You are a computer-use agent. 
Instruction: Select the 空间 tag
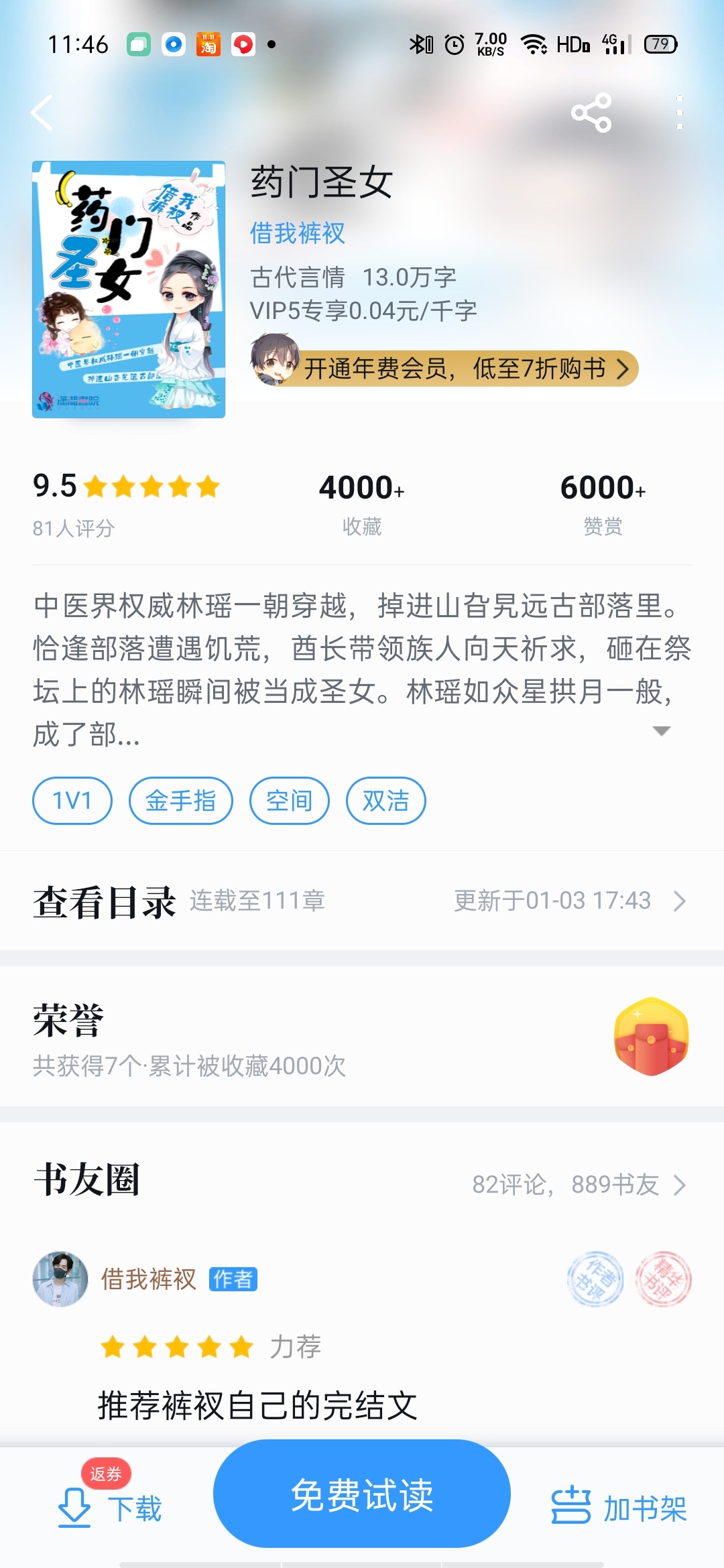289,801
